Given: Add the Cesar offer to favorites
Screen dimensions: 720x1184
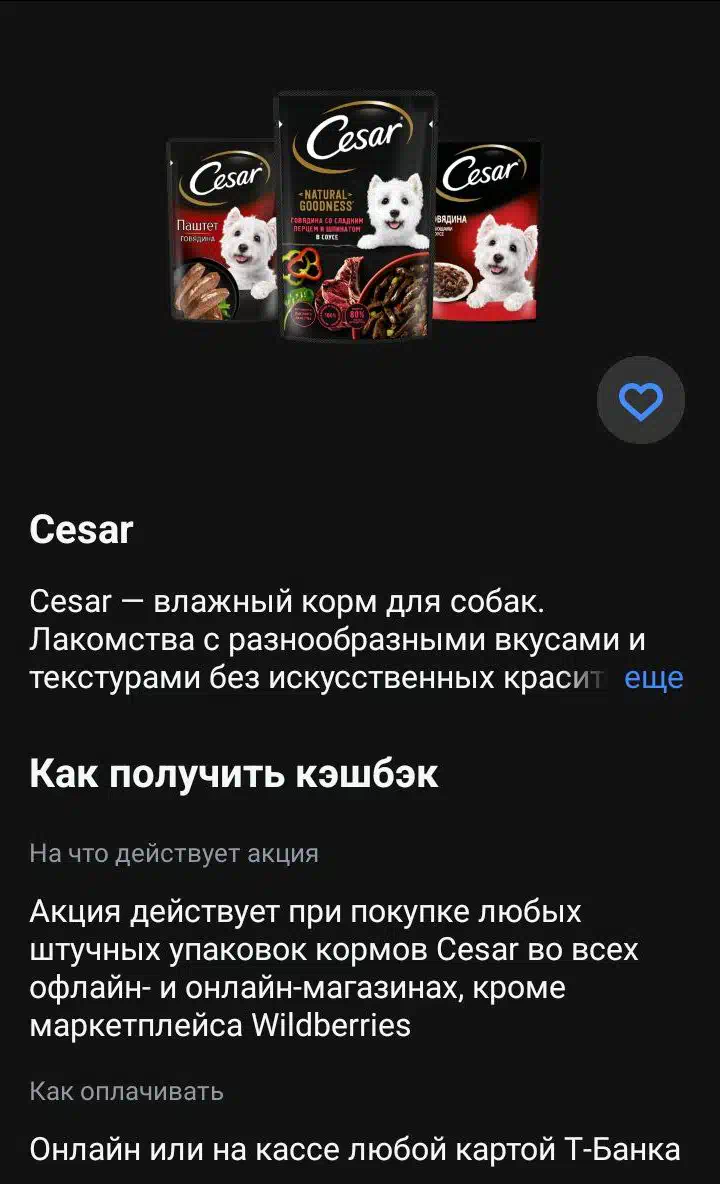Looking at the screenshot, I should coord(640,401).
